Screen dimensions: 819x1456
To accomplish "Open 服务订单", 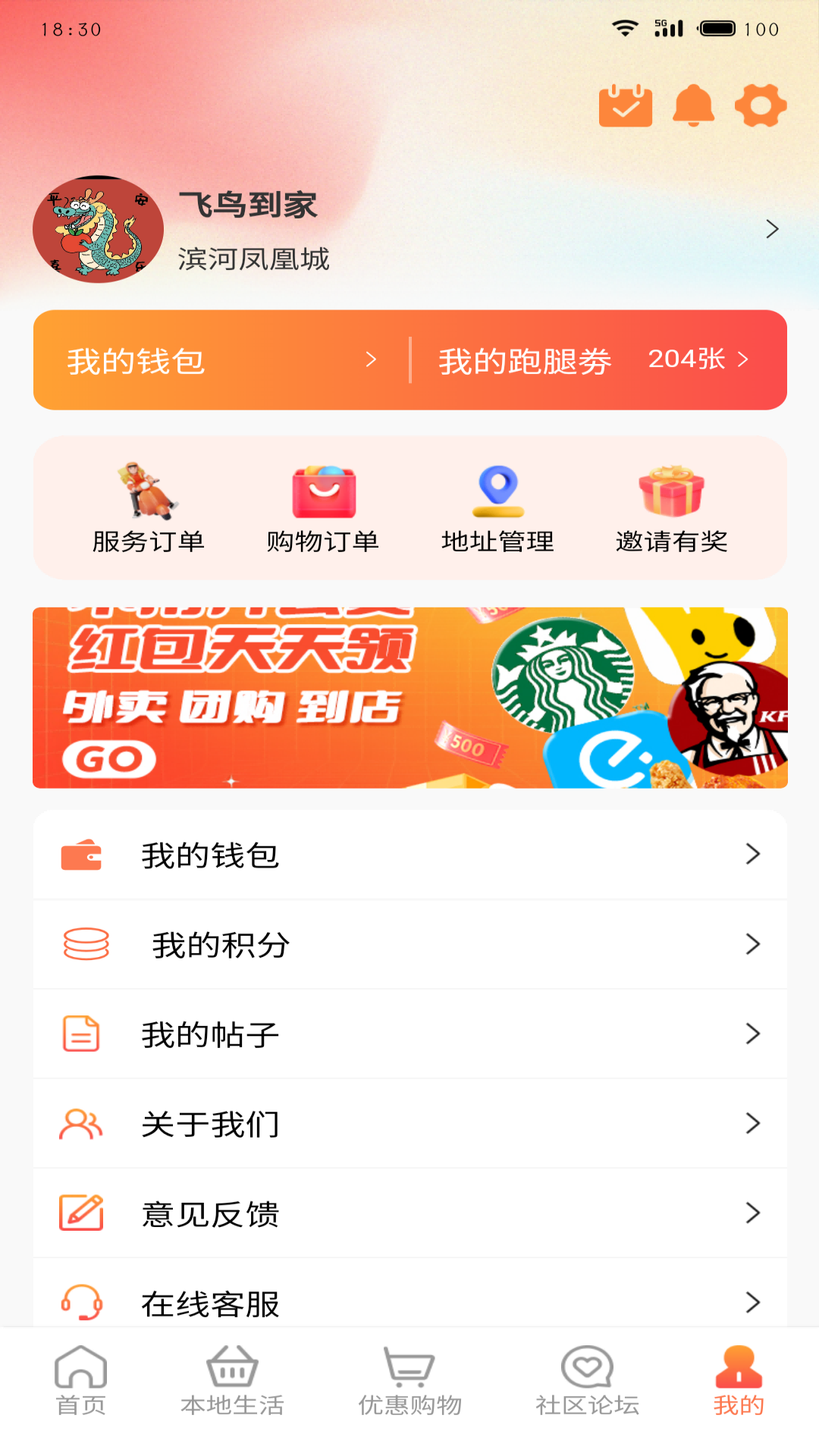I will click(x=149, y=508).
